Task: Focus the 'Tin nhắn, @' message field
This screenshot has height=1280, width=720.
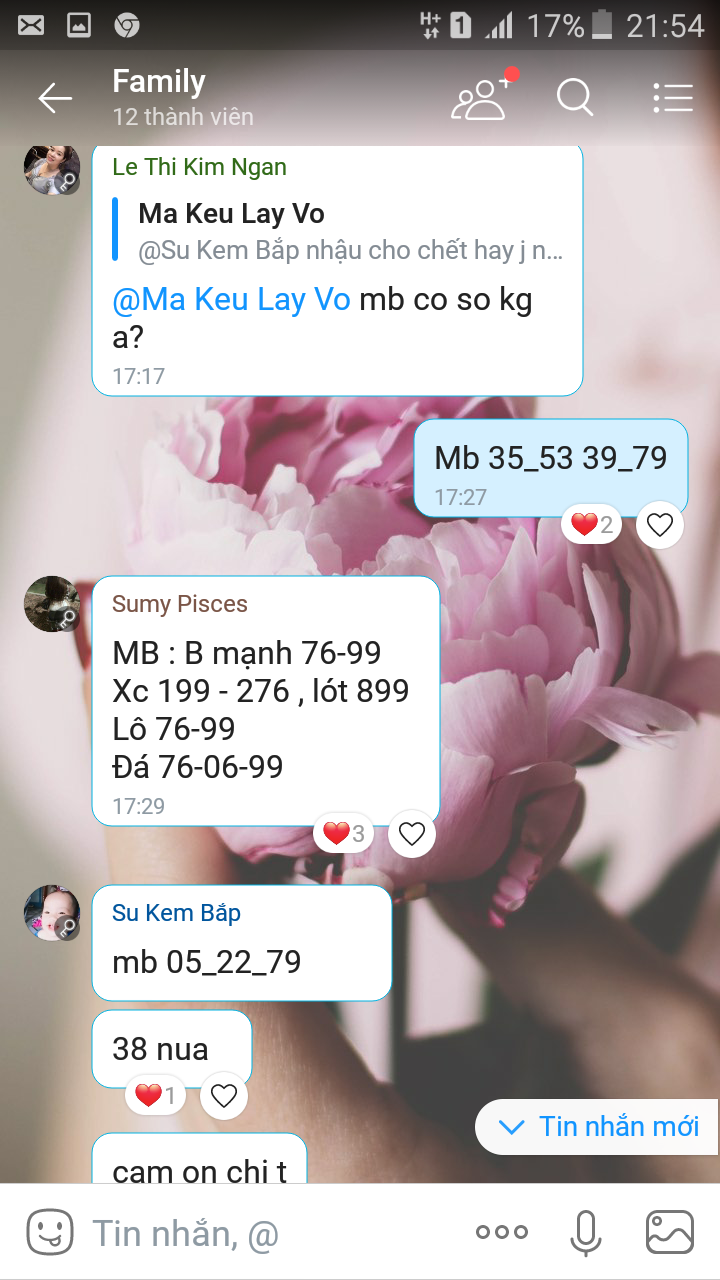Action: pos(270,1233)
